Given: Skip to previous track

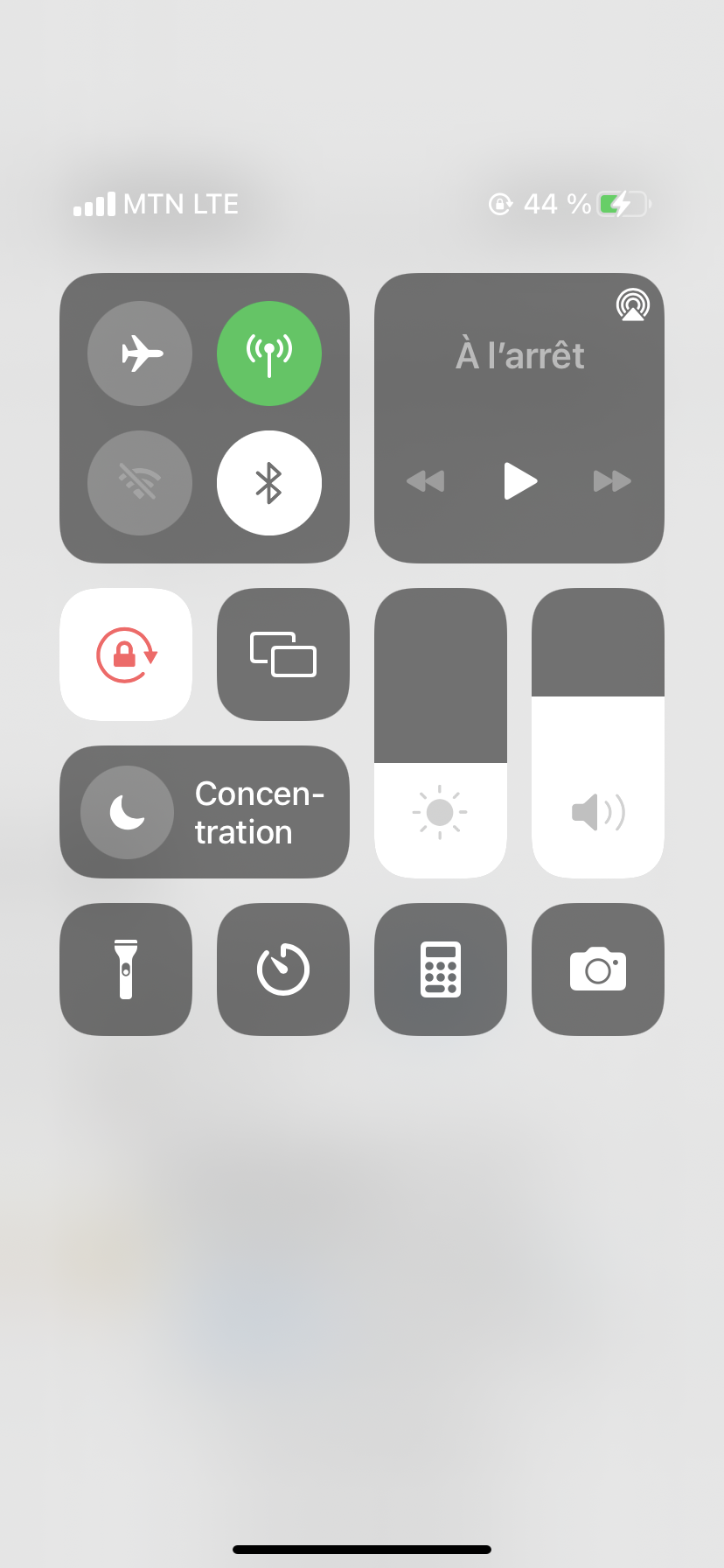Looking at the screenshot, I should click(x=426, y=481).
